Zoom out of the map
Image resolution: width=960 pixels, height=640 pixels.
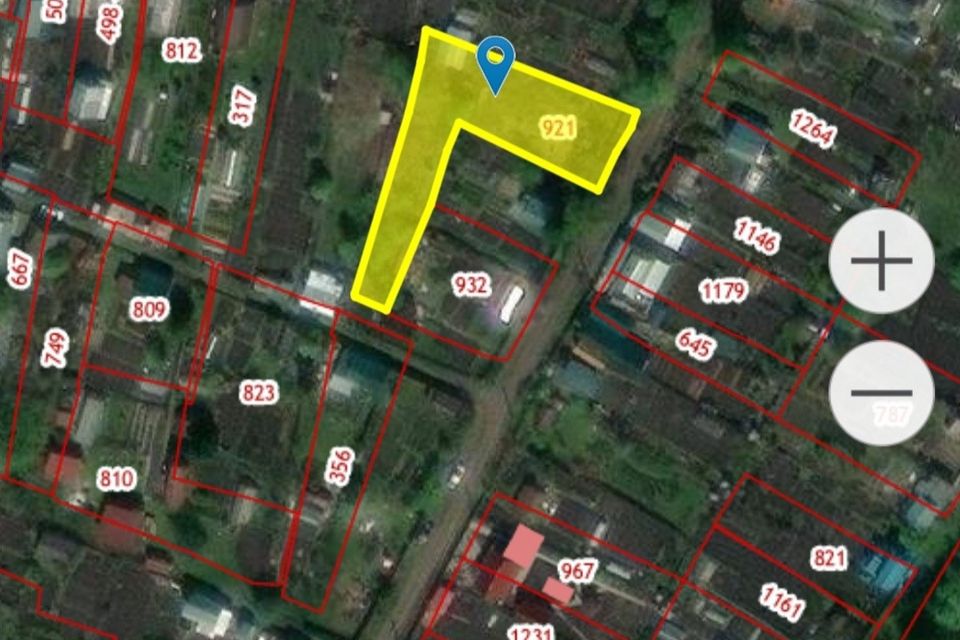click(x=881, y=392)
